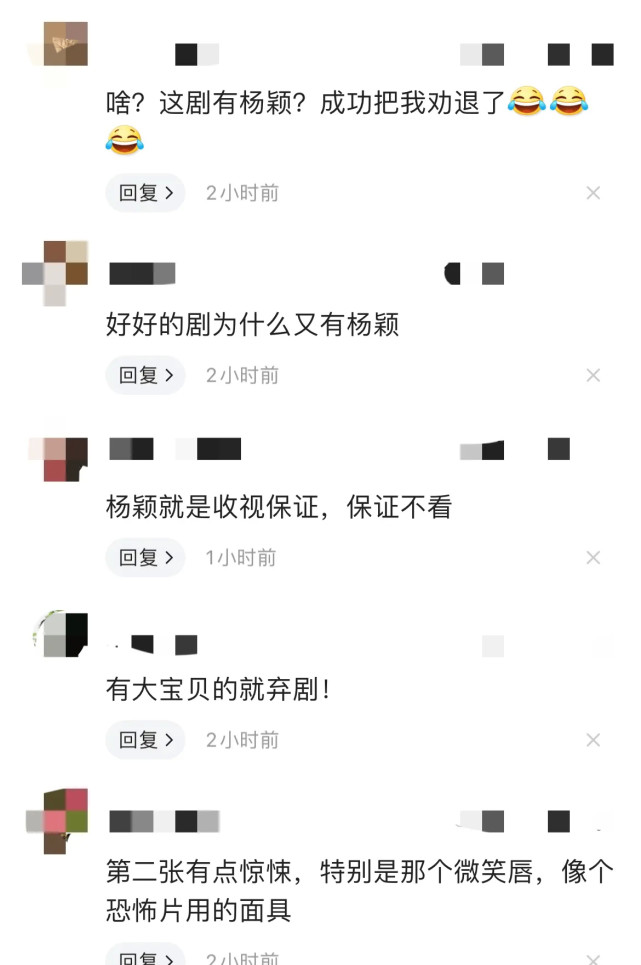Open the avatar of the 有大宝贝的就弃剧 commenter
Screen dimensions: 641x965
[x=60, y=634]
